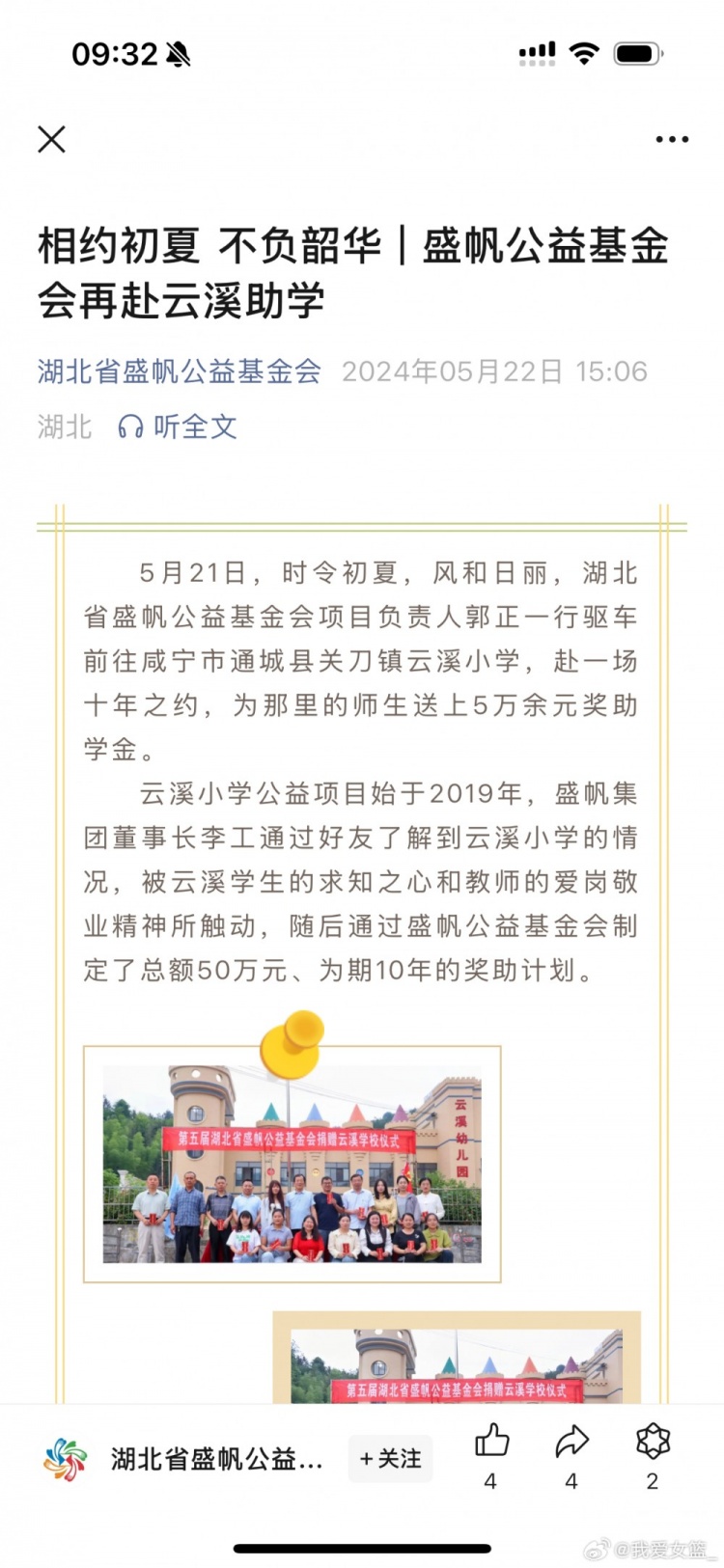This screenshot has width=724, height=1568.
Task: Tap the 在看 flower icon
Action: (x=653, y=1442)
